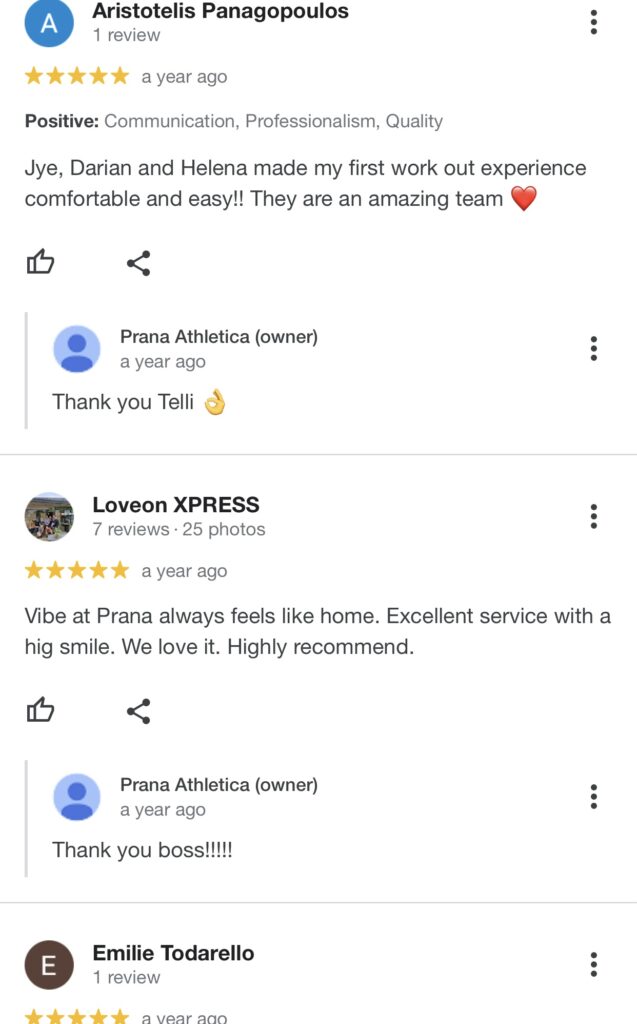Open options for owner reply 'Thank you Telli'
This screenshot has width=637, height=1024.
pyautogui.click(x=594, y=348)
